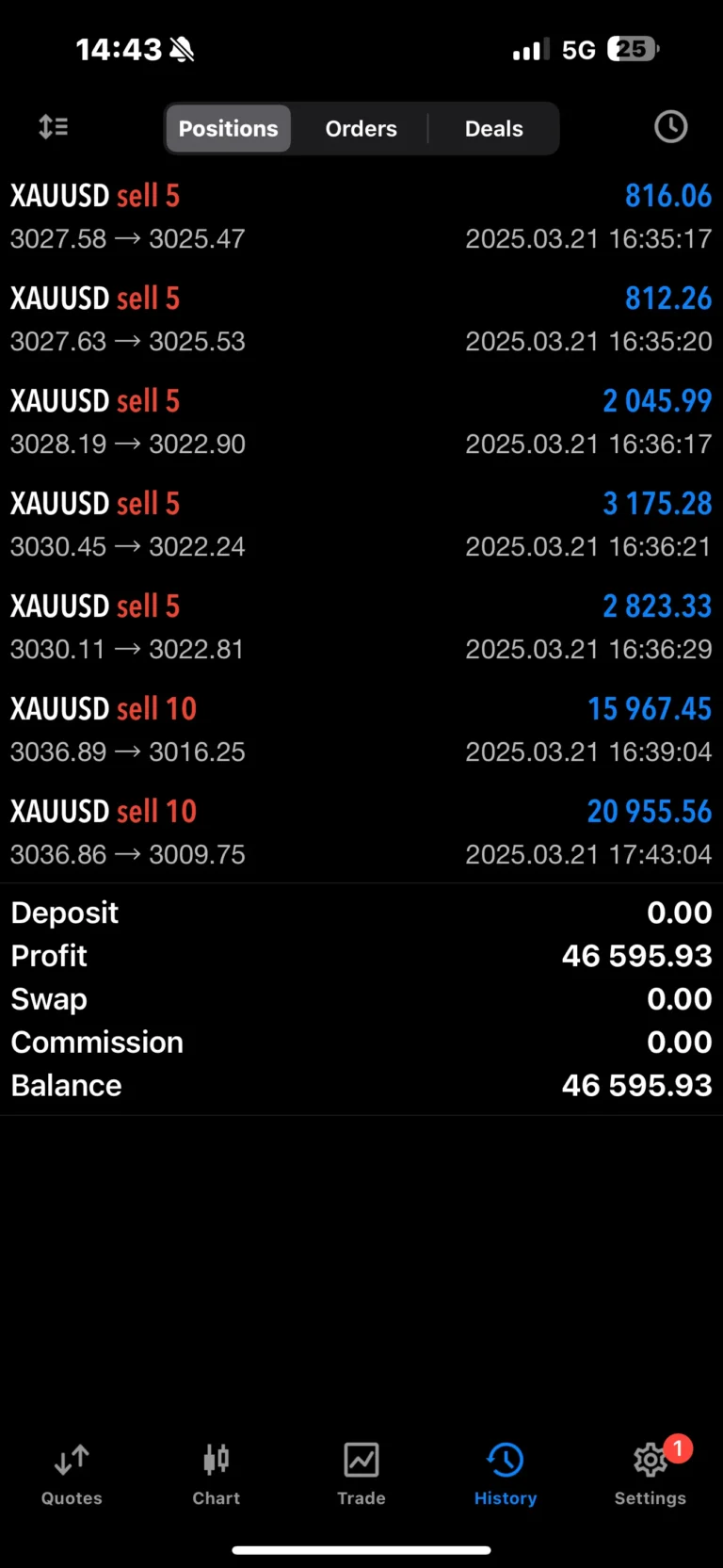Expand the XAUUSD sell 10 with 20 955.56 profit
723x1568 pixels.
pyautogui.click(x=361, y=832)
